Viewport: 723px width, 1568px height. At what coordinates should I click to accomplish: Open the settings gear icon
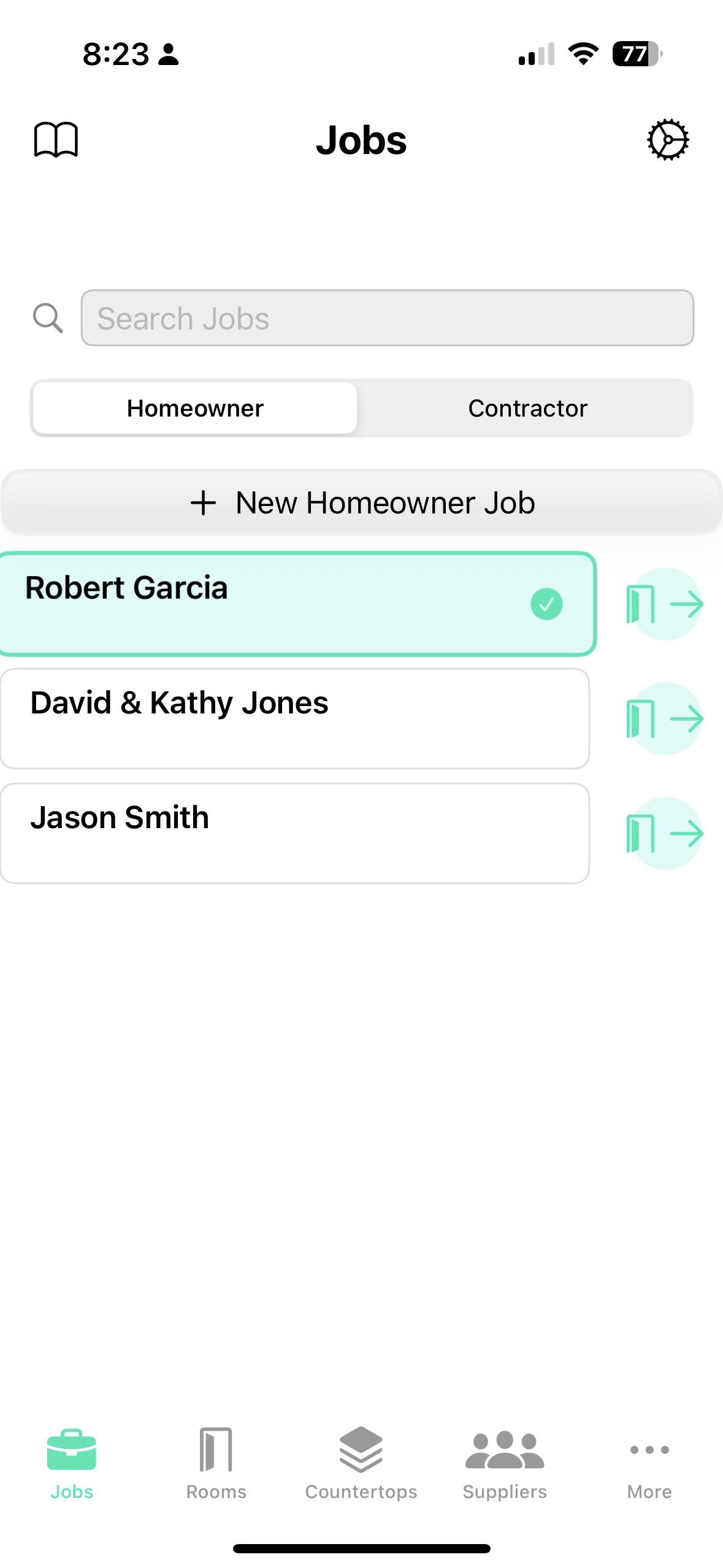coord(667,140)
